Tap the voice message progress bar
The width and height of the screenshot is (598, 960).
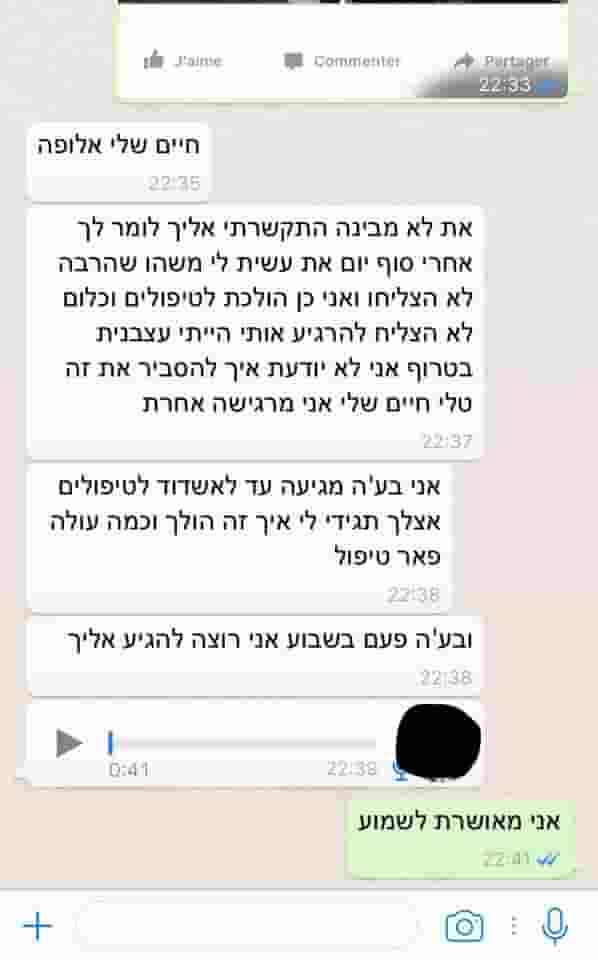(242, 744)
